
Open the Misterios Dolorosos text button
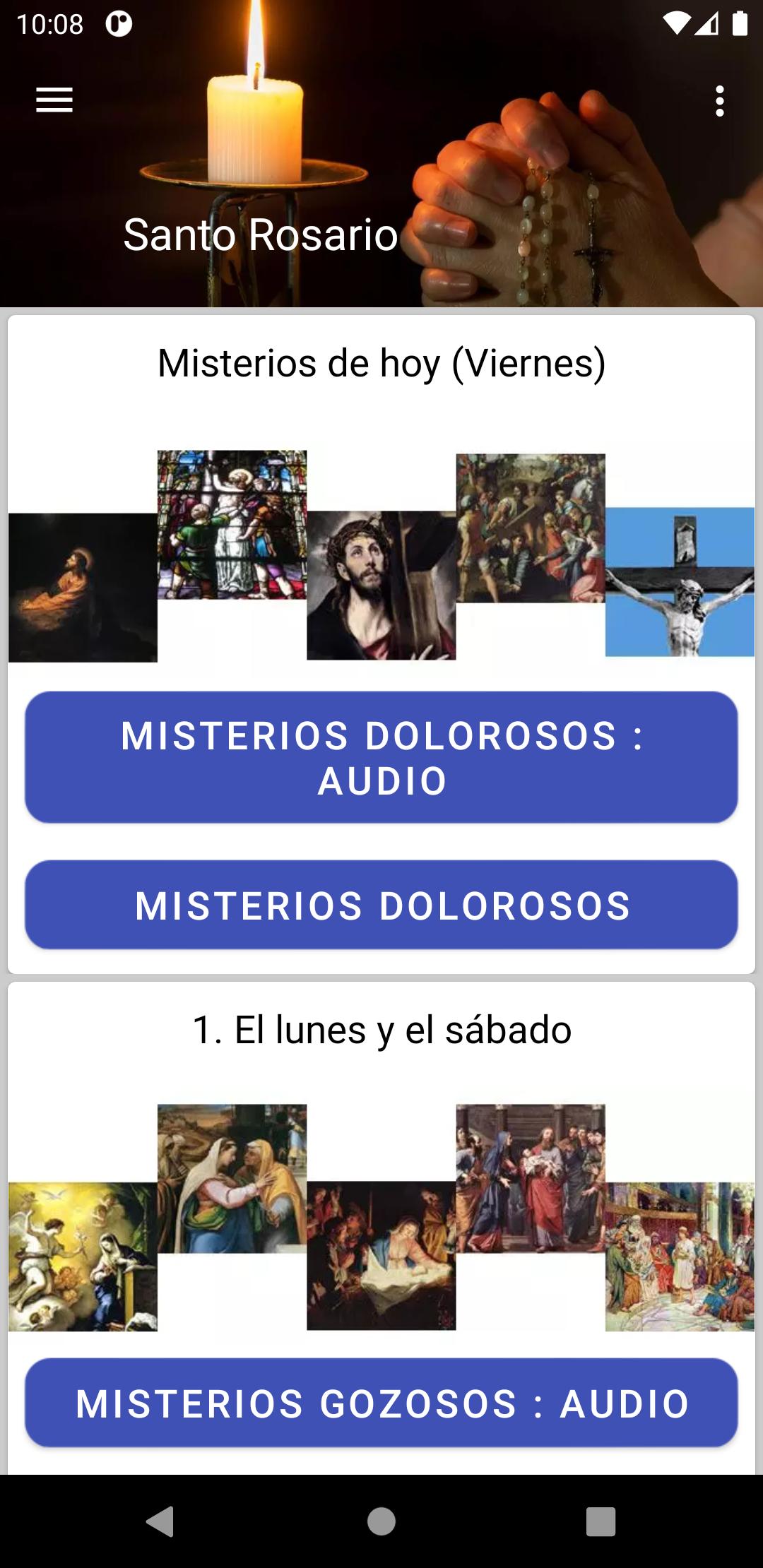click(381, 905)
